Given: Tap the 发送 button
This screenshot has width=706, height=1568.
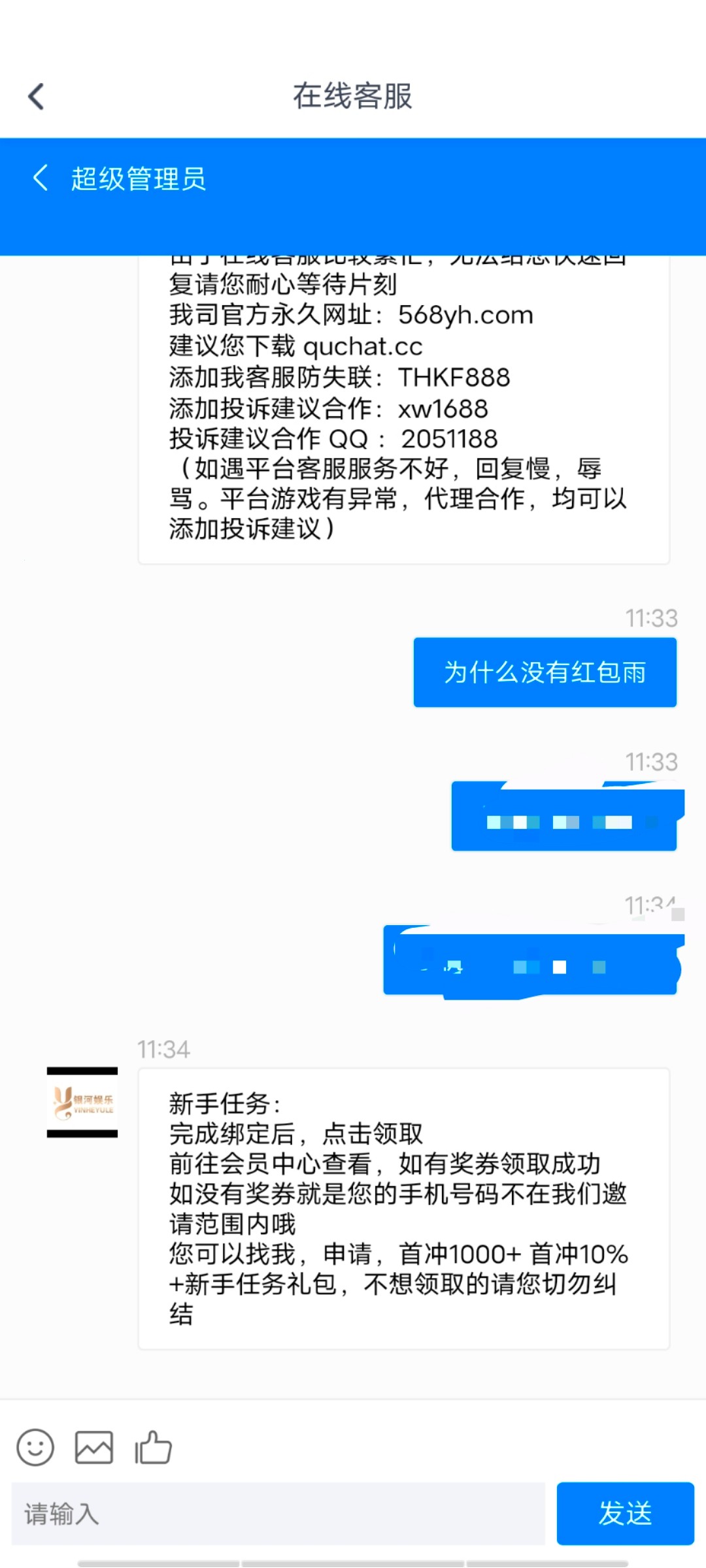Looking at the screenshot, I should coord(625,1513).
